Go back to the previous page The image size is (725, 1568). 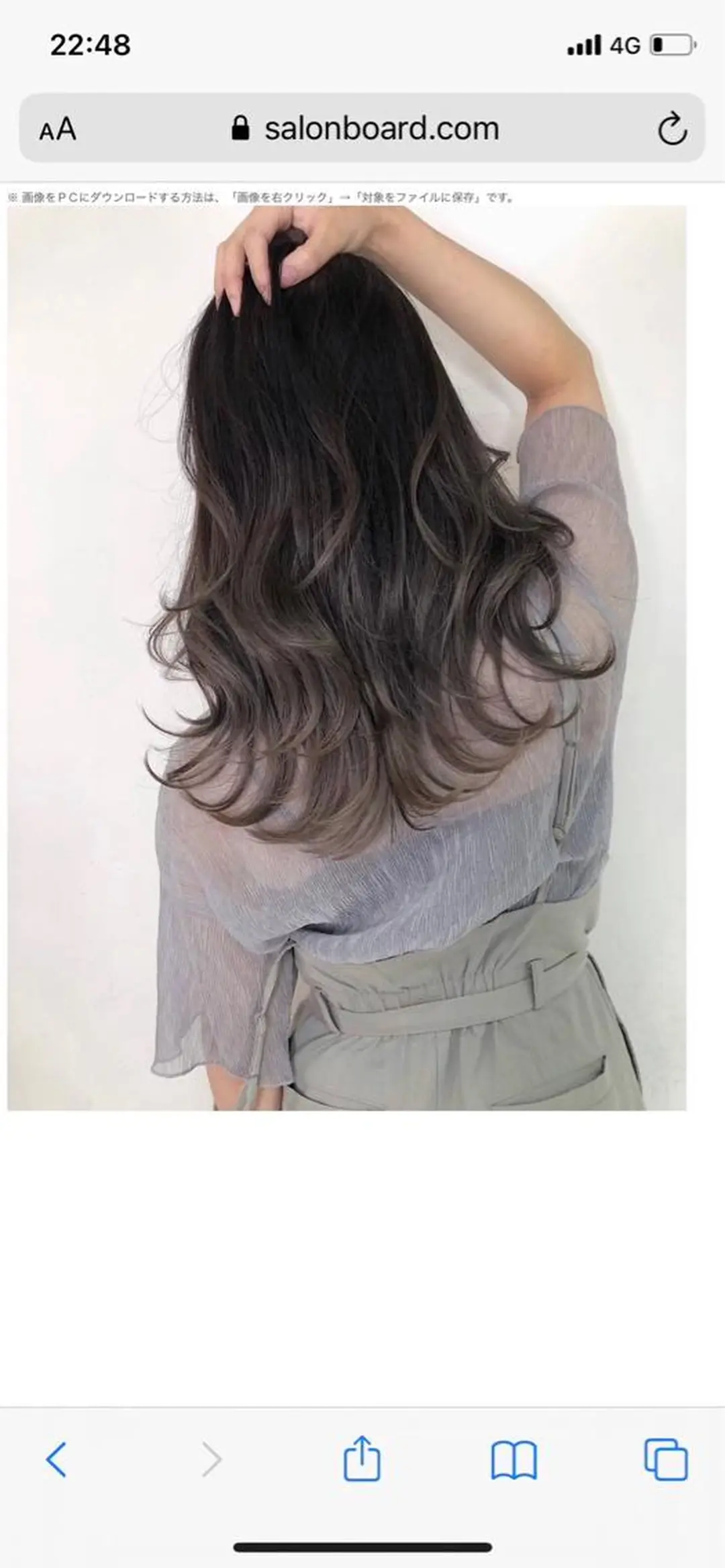[56, 1459]
